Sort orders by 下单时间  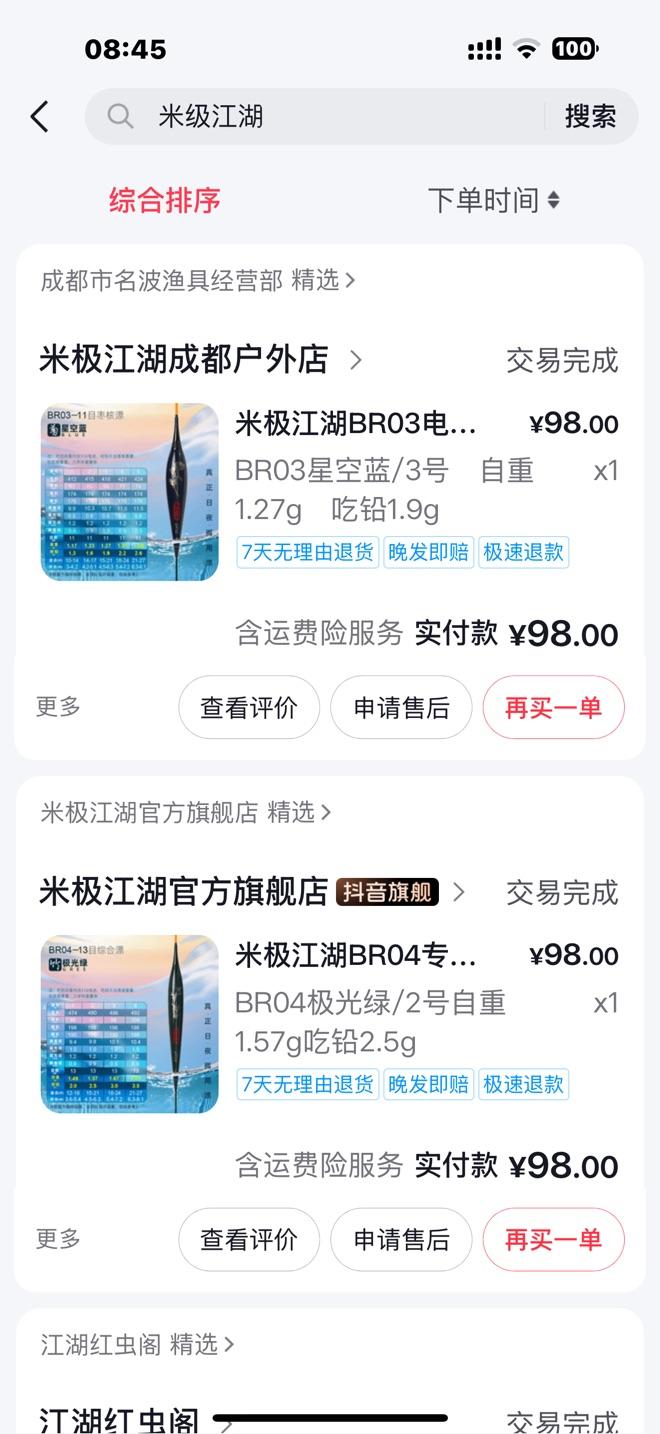pyautogui.click(x=493, y=200)
